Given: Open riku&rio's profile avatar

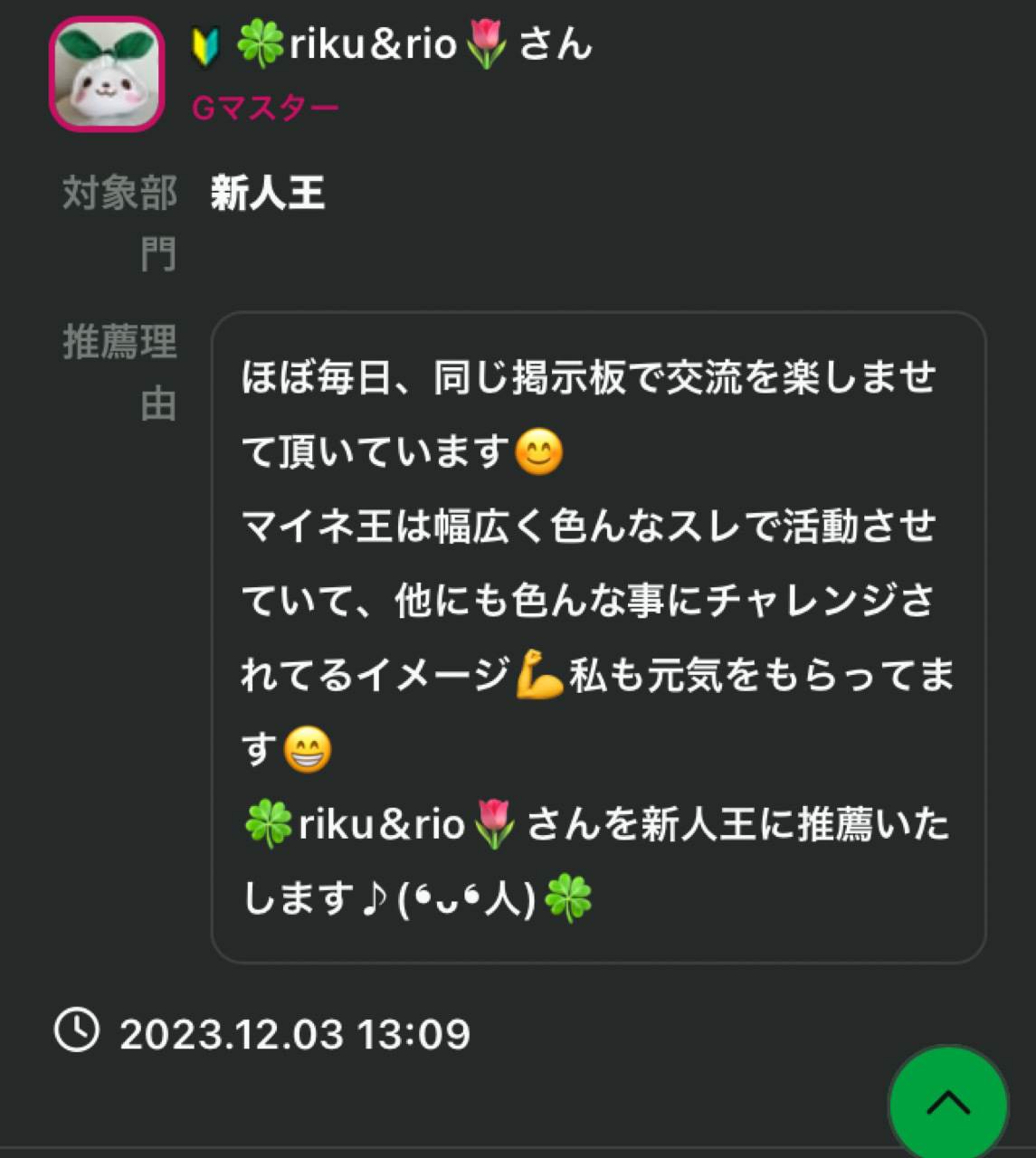Looking at the screenshot, I should (107, 74).
